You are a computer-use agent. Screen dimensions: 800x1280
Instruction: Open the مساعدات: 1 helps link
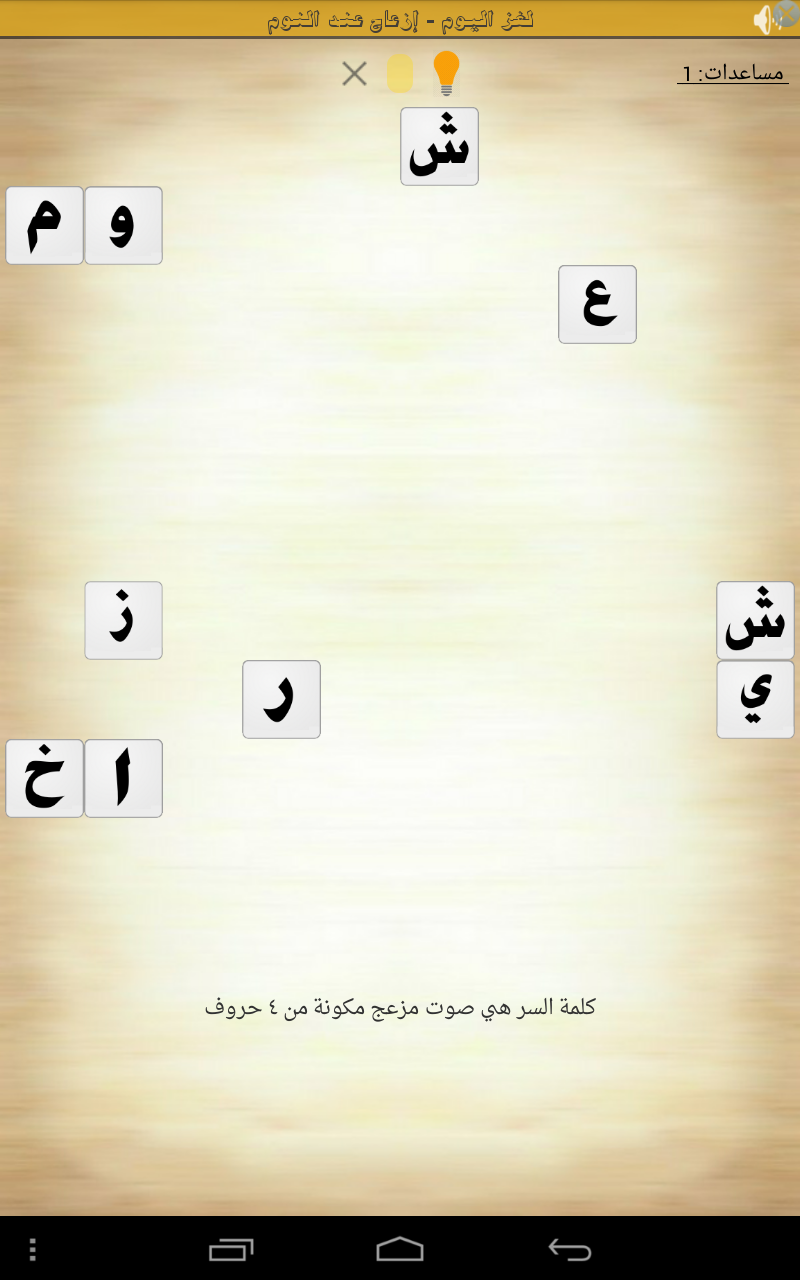pyautogui.click(x=733, y=73)
